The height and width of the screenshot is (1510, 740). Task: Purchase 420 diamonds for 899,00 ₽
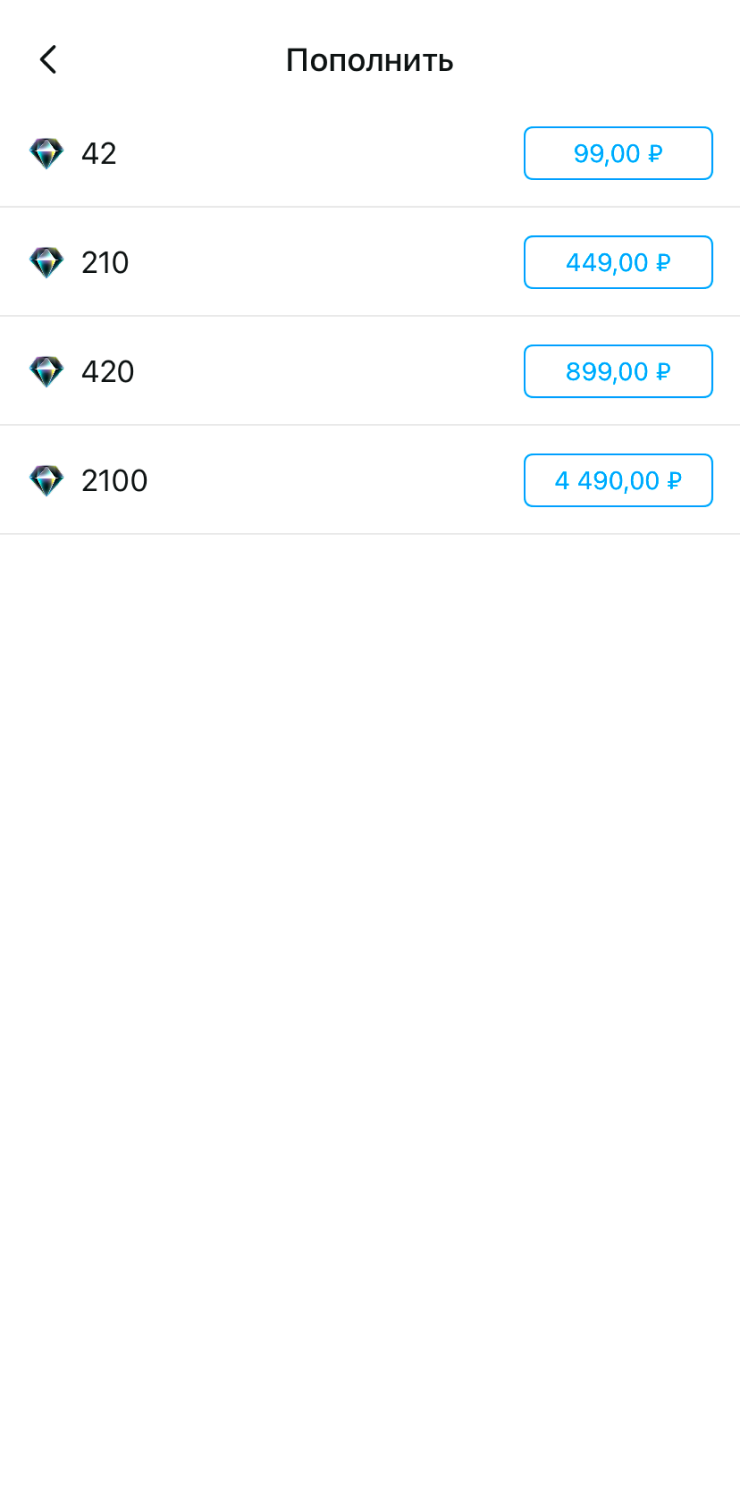coord(618,371)
